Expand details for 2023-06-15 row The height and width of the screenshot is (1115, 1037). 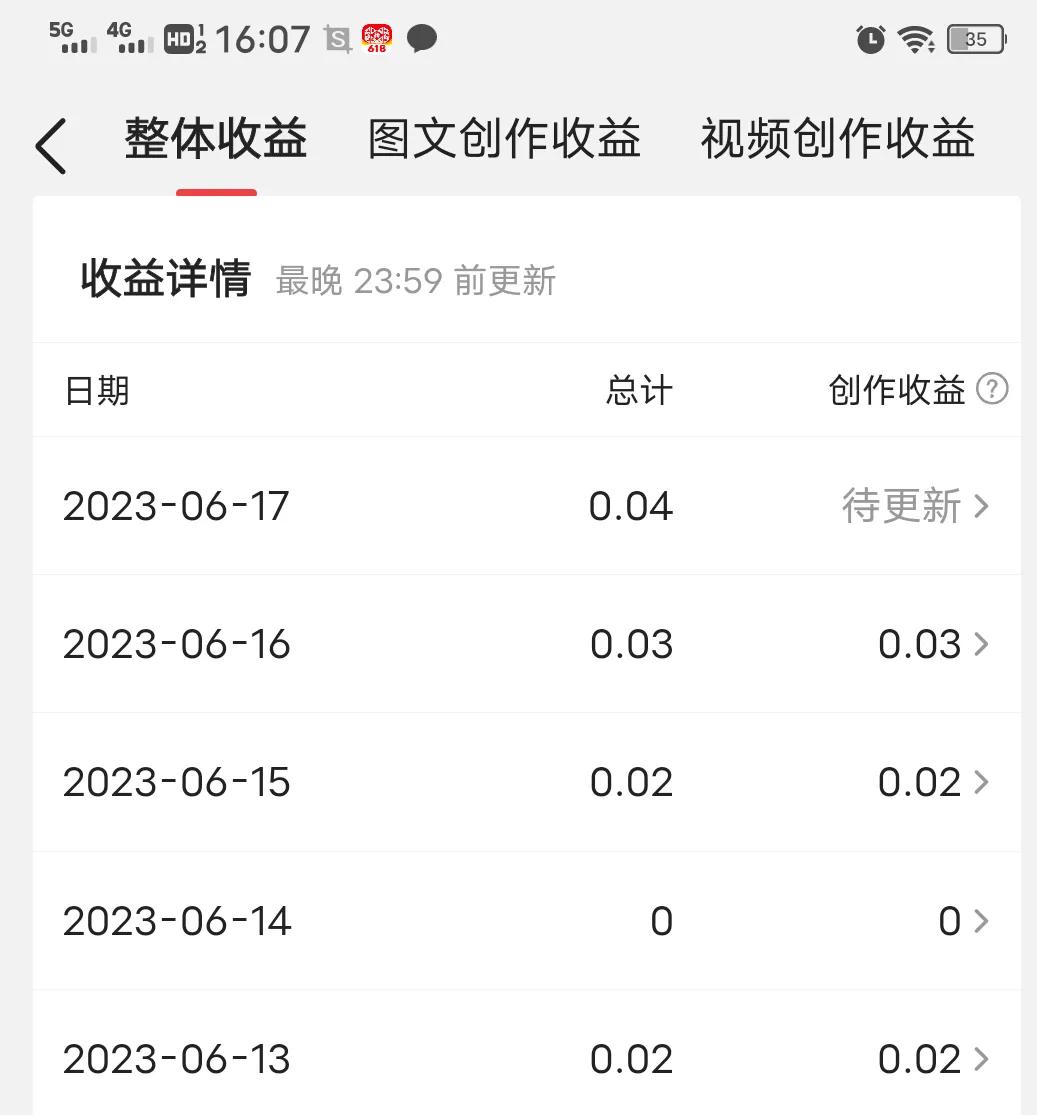(x=983, y=783)
